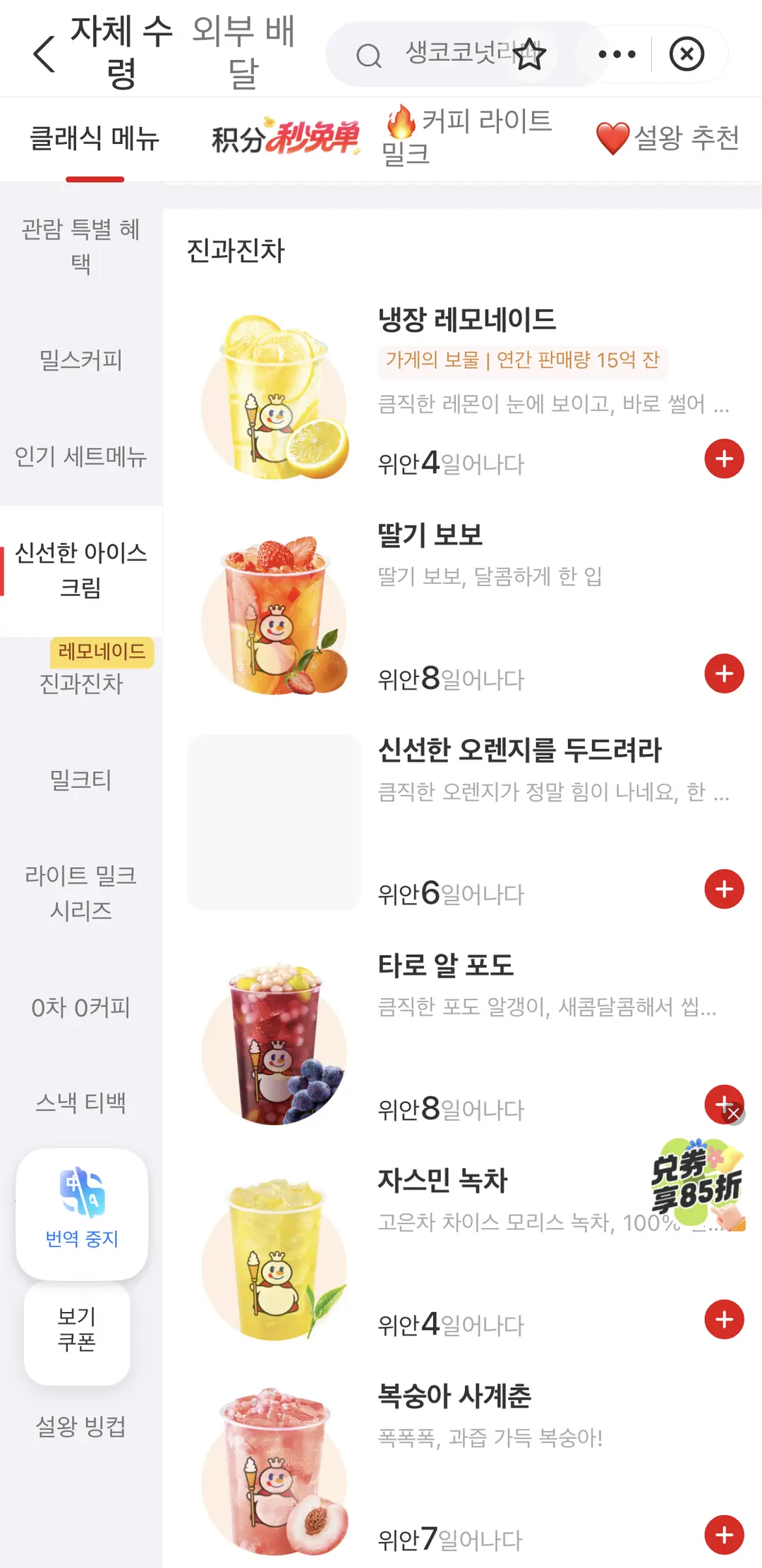This screenshot has width=762, height=1568.
Task: Dismiss the 85折 coupon floating badge
Action: tap(734, 1114)
